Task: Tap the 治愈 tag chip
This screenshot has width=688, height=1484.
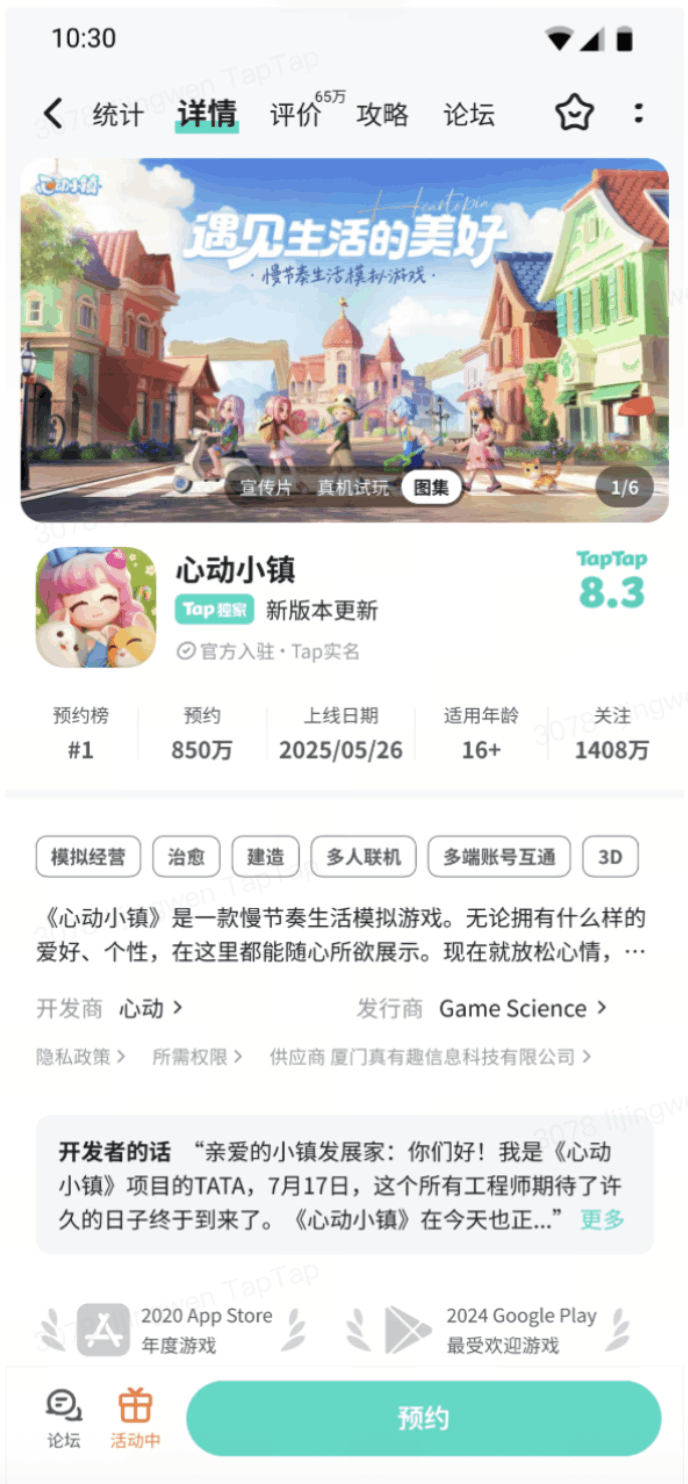Action: (186, 857)
